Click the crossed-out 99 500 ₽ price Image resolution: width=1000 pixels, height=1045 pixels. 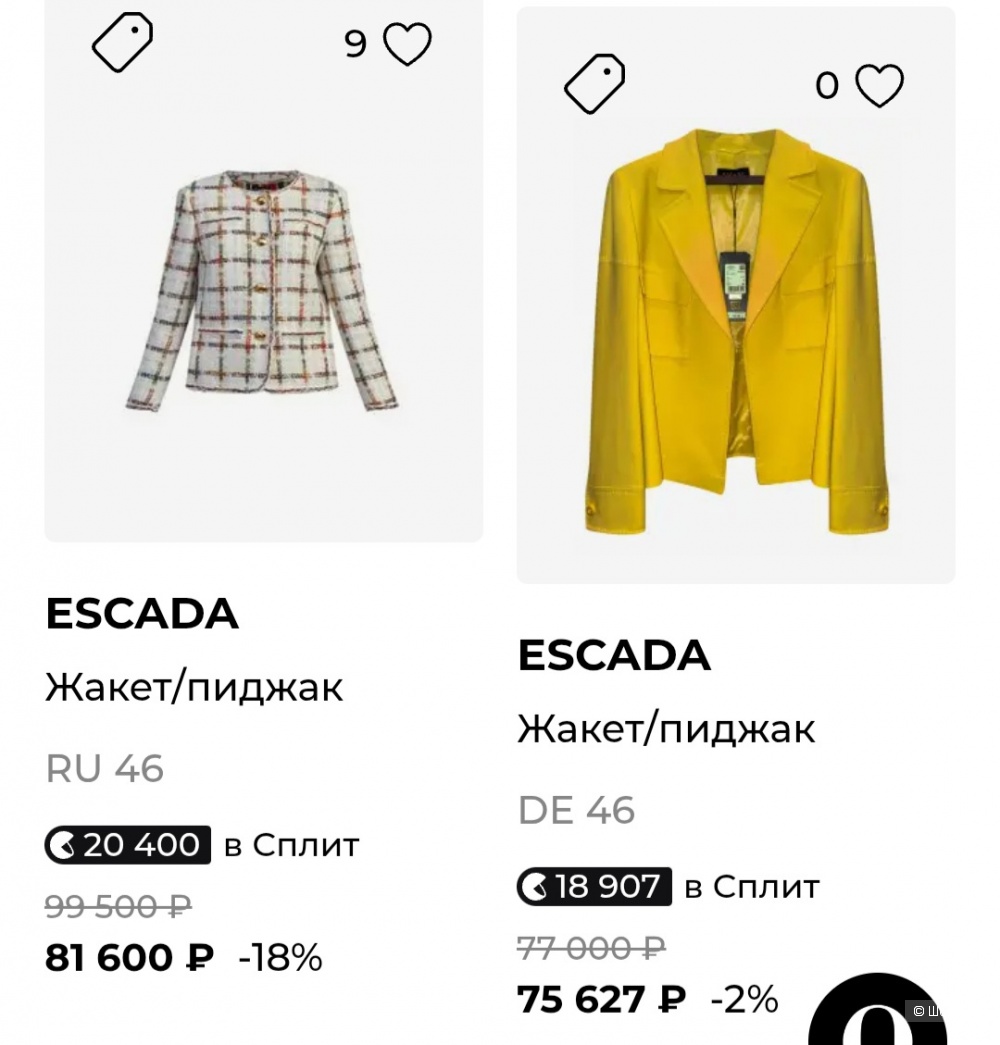click(x=119, y=906)
